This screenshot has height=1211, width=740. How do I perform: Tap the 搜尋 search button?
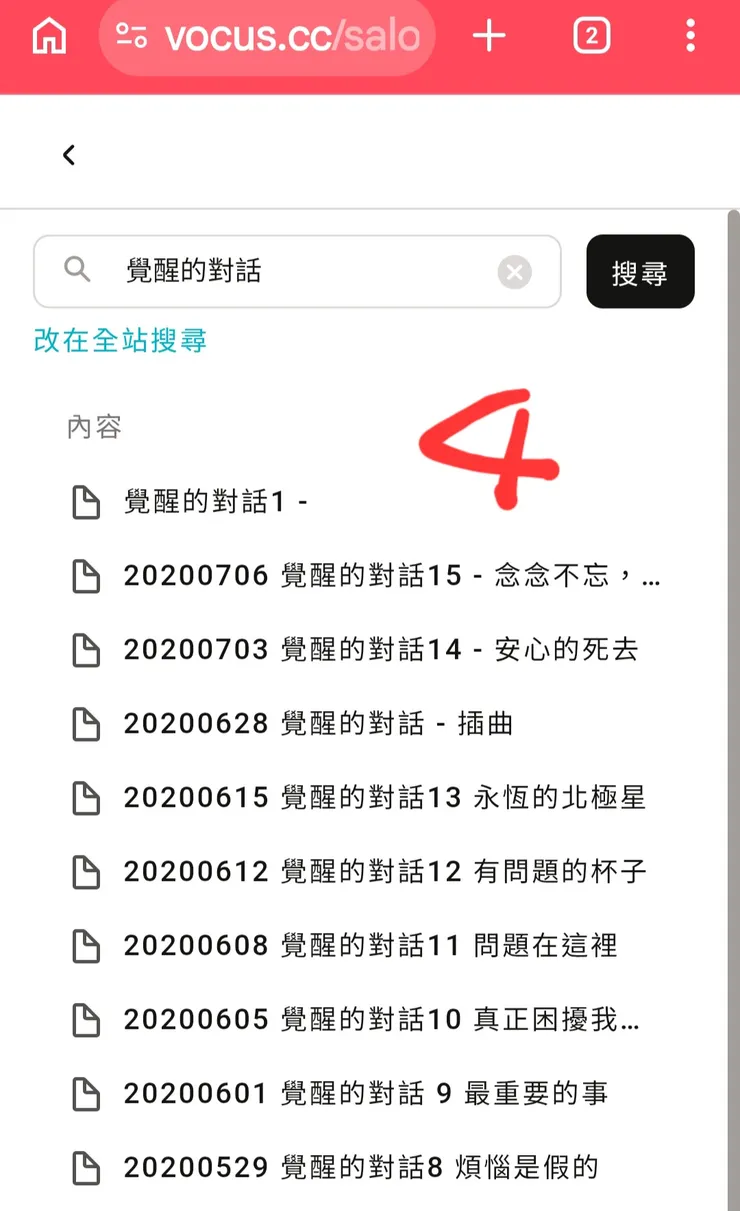(640, 271)
